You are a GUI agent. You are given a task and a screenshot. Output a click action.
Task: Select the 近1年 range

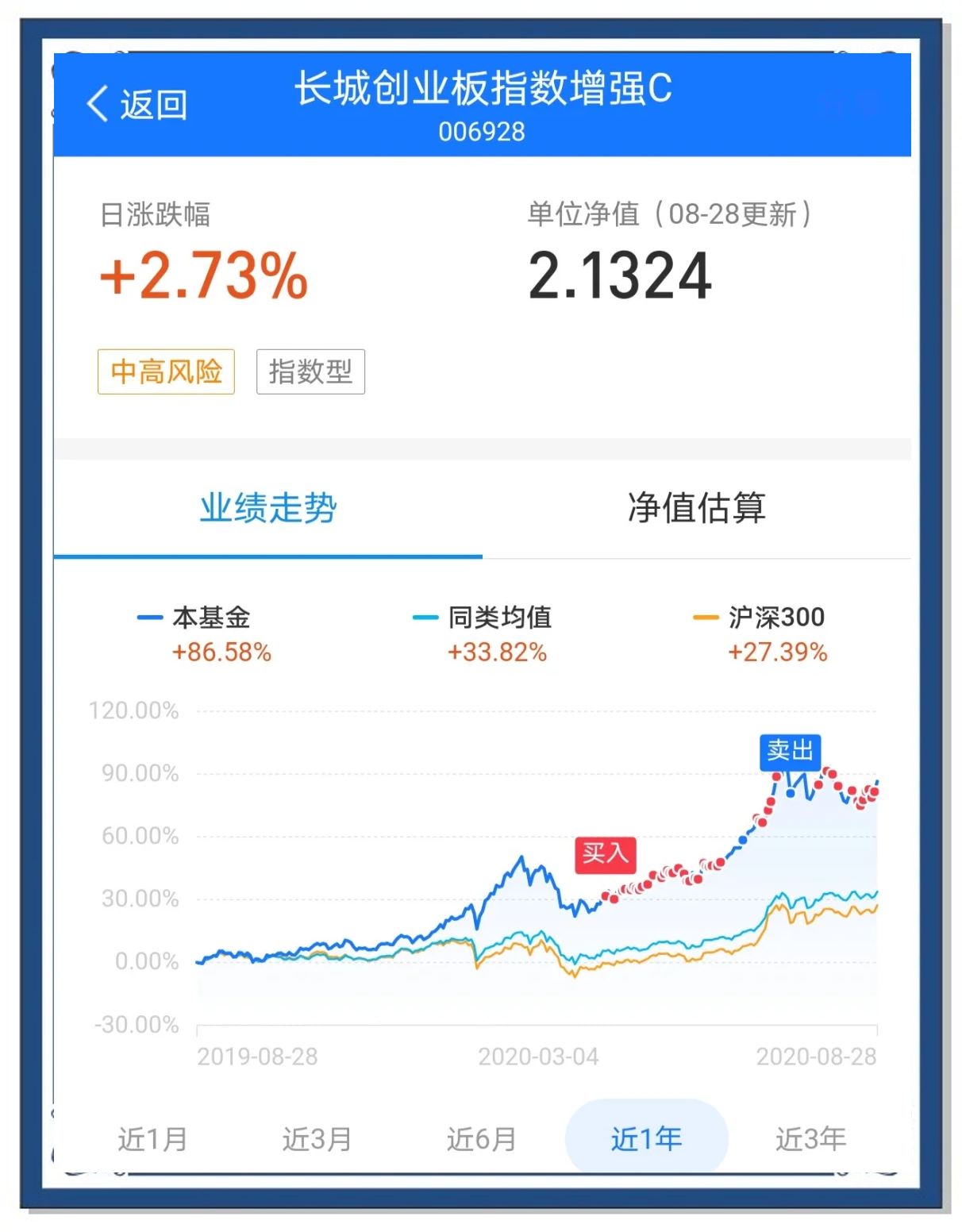click(646, 1139)
